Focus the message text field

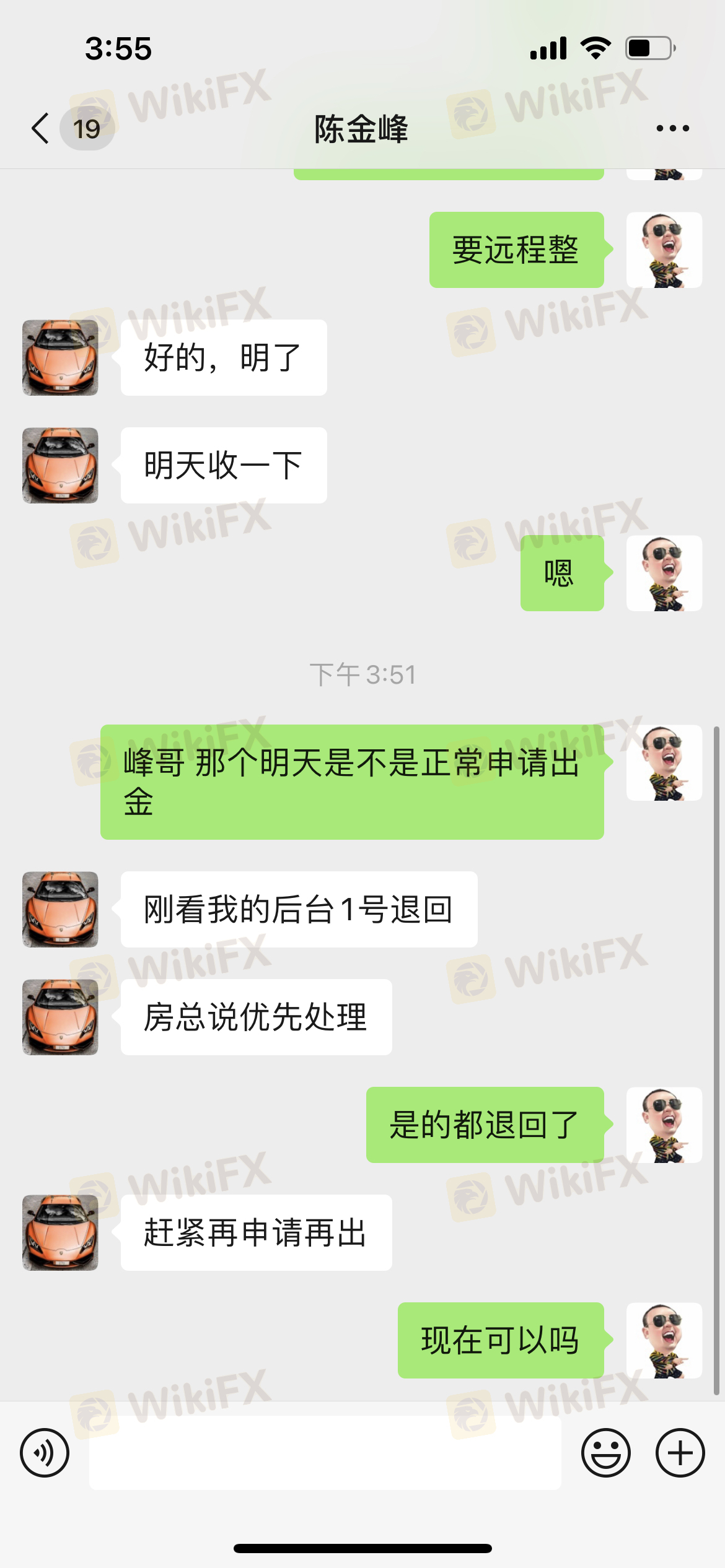325,1453
